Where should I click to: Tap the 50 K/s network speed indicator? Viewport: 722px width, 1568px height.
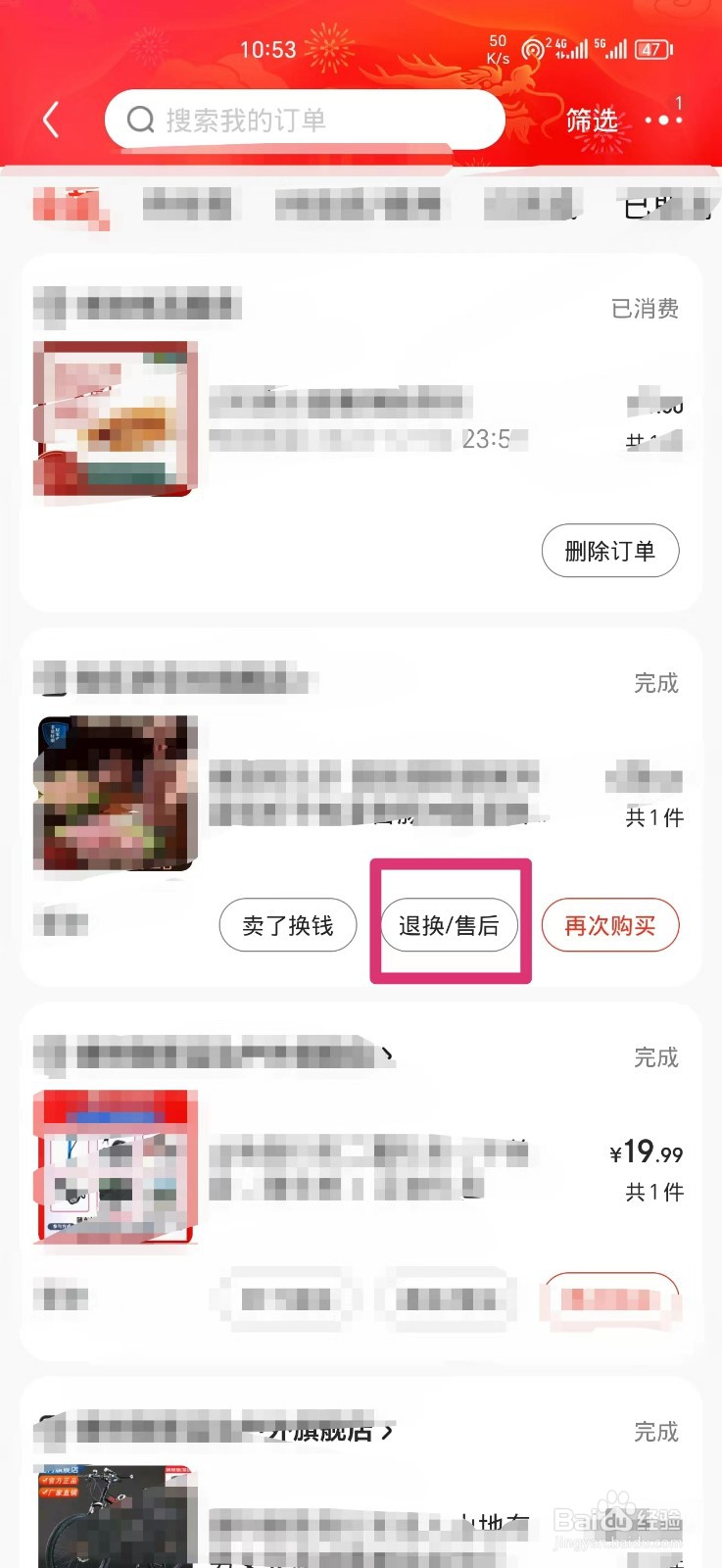pos(498,48)
